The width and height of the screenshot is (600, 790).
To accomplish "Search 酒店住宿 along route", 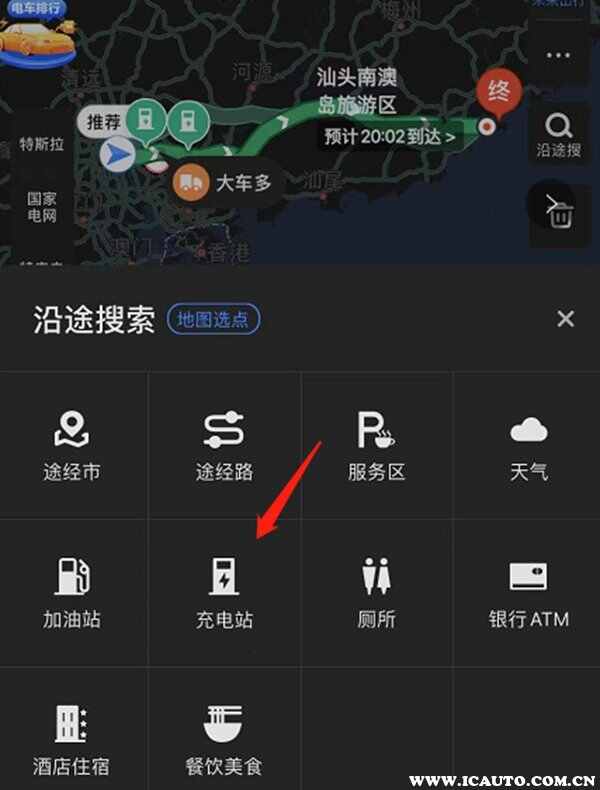I will tap(72, 740).
